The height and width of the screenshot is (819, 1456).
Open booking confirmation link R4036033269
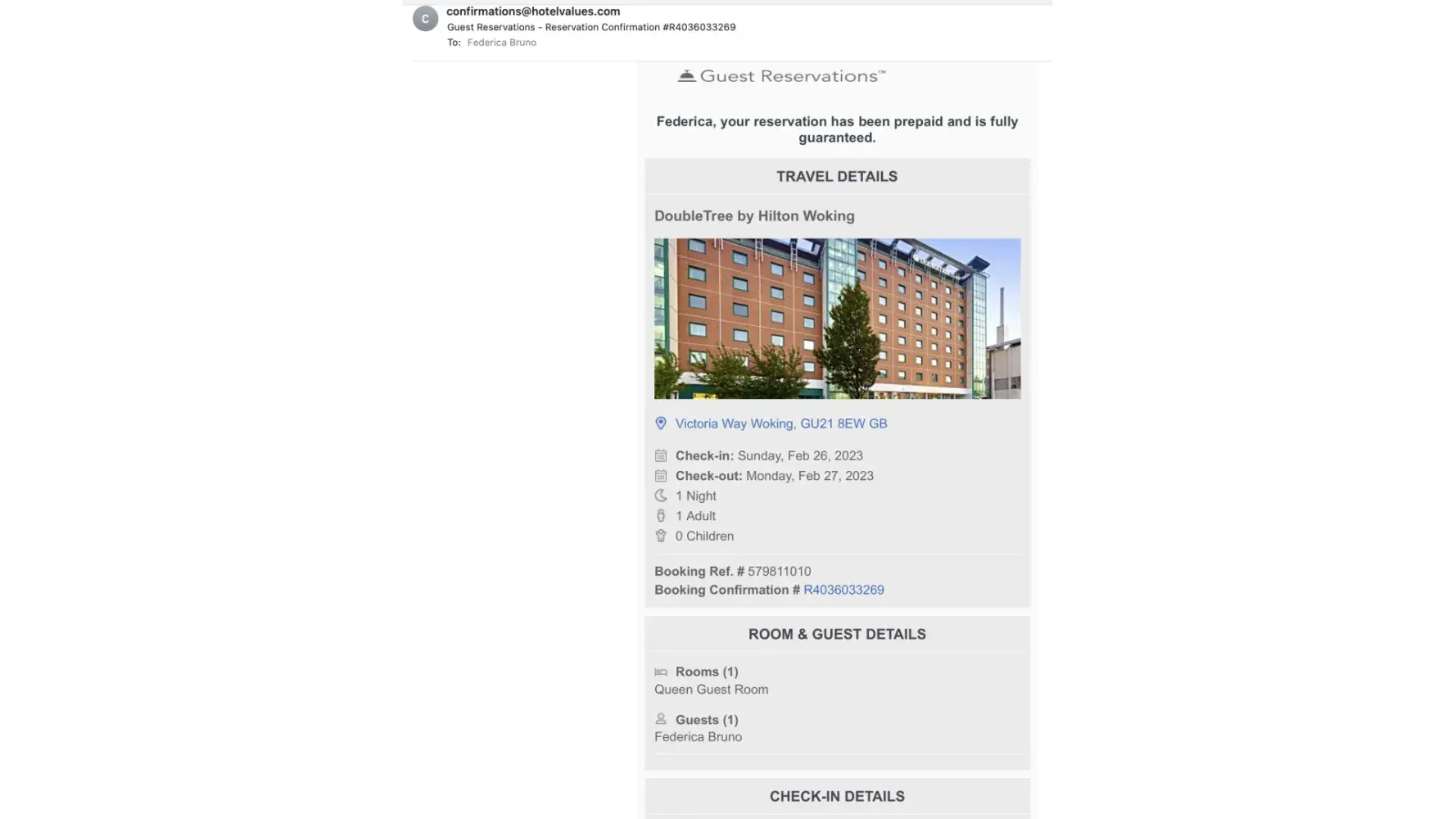843,590
